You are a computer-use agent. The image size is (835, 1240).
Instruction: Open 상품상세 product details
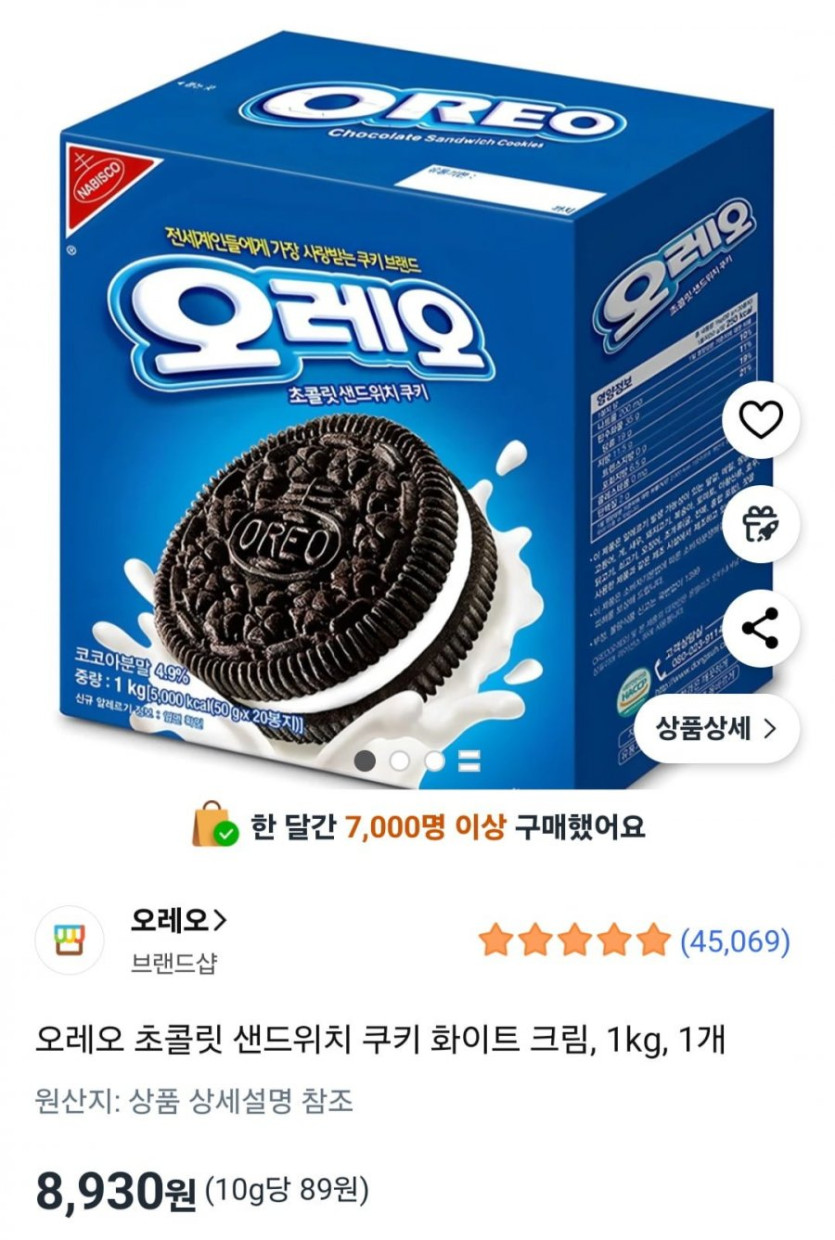(x=716, y=728)
